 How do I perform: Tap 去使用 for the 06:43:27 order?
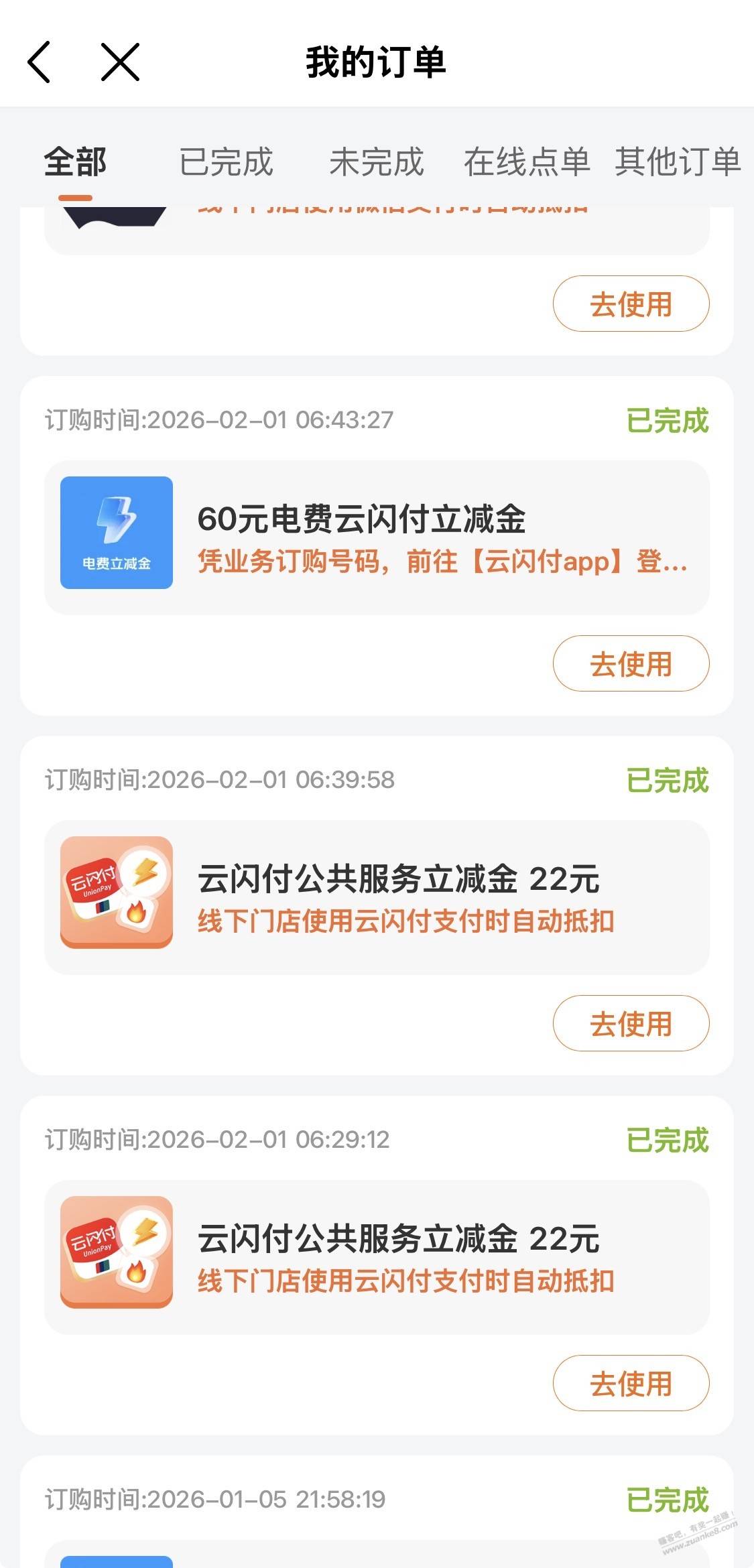coord(631,663)
